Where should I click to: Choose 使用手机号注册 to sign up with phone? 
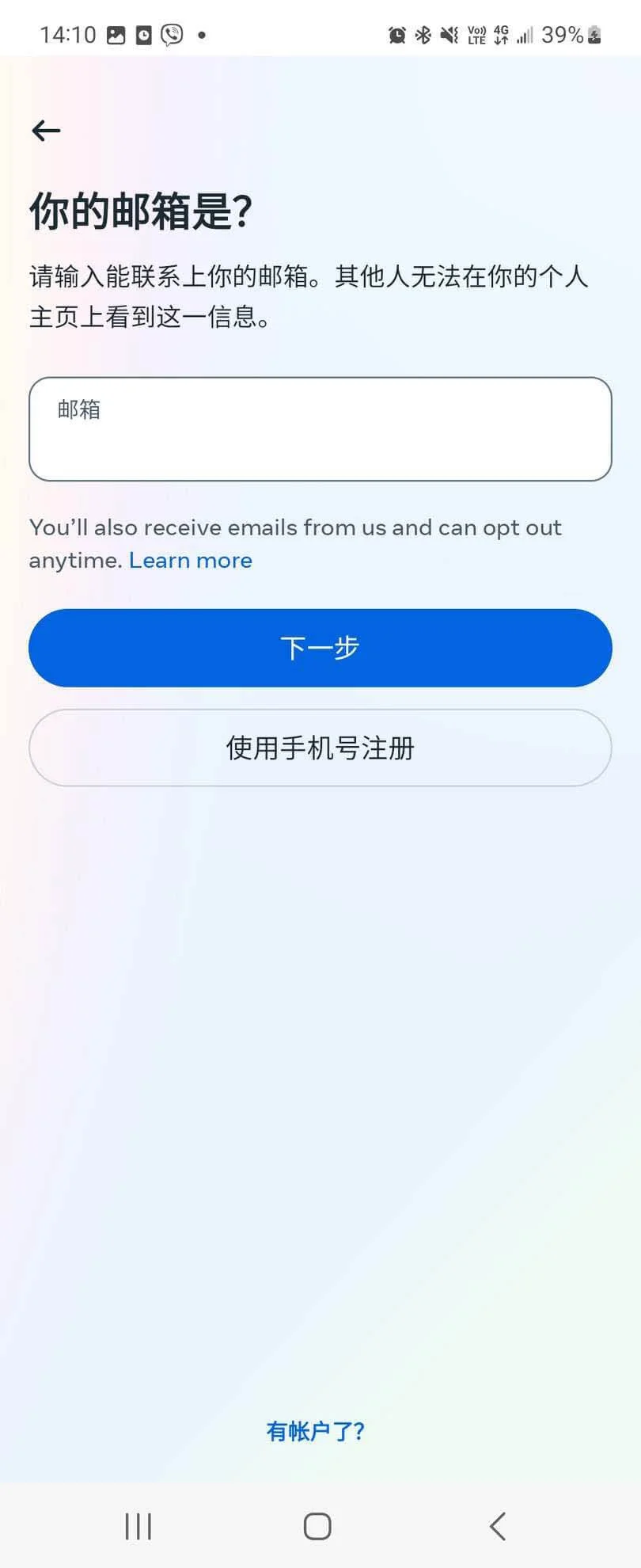tap(319, 748)
